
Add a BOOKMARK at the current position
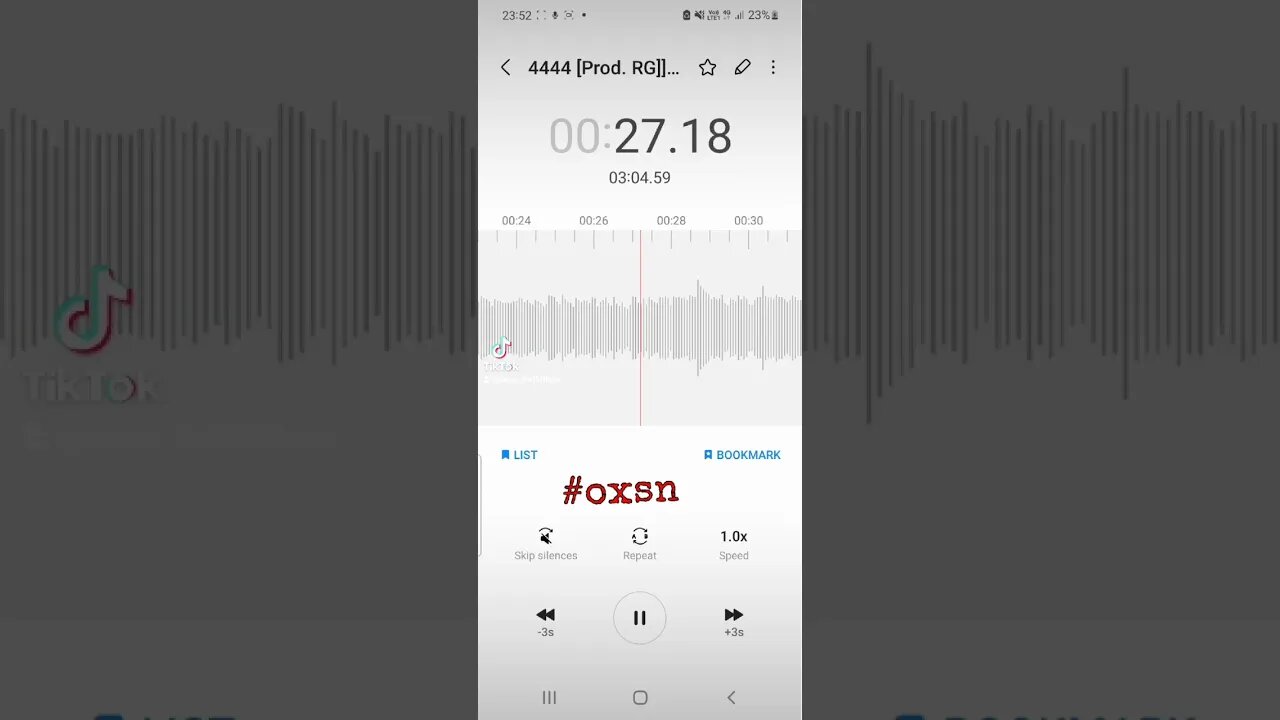(742, 455)
